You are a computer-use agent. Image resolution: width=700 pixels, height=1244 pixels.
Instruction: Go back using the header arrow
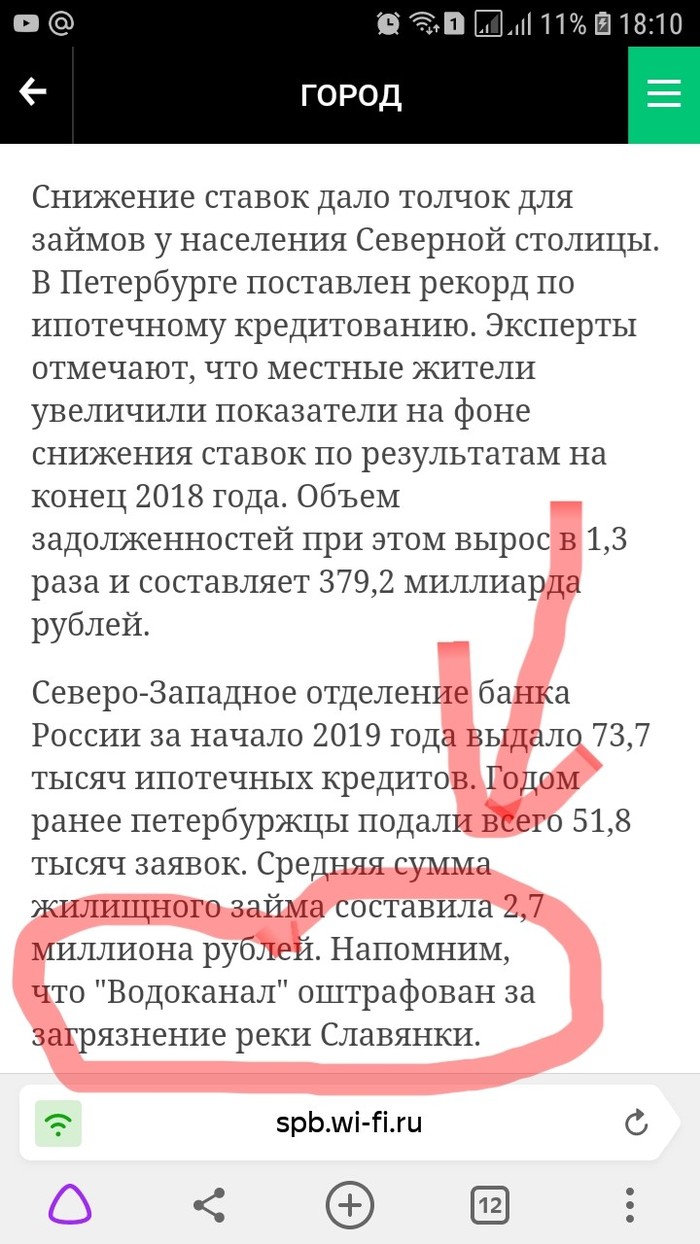pos(33,93)
